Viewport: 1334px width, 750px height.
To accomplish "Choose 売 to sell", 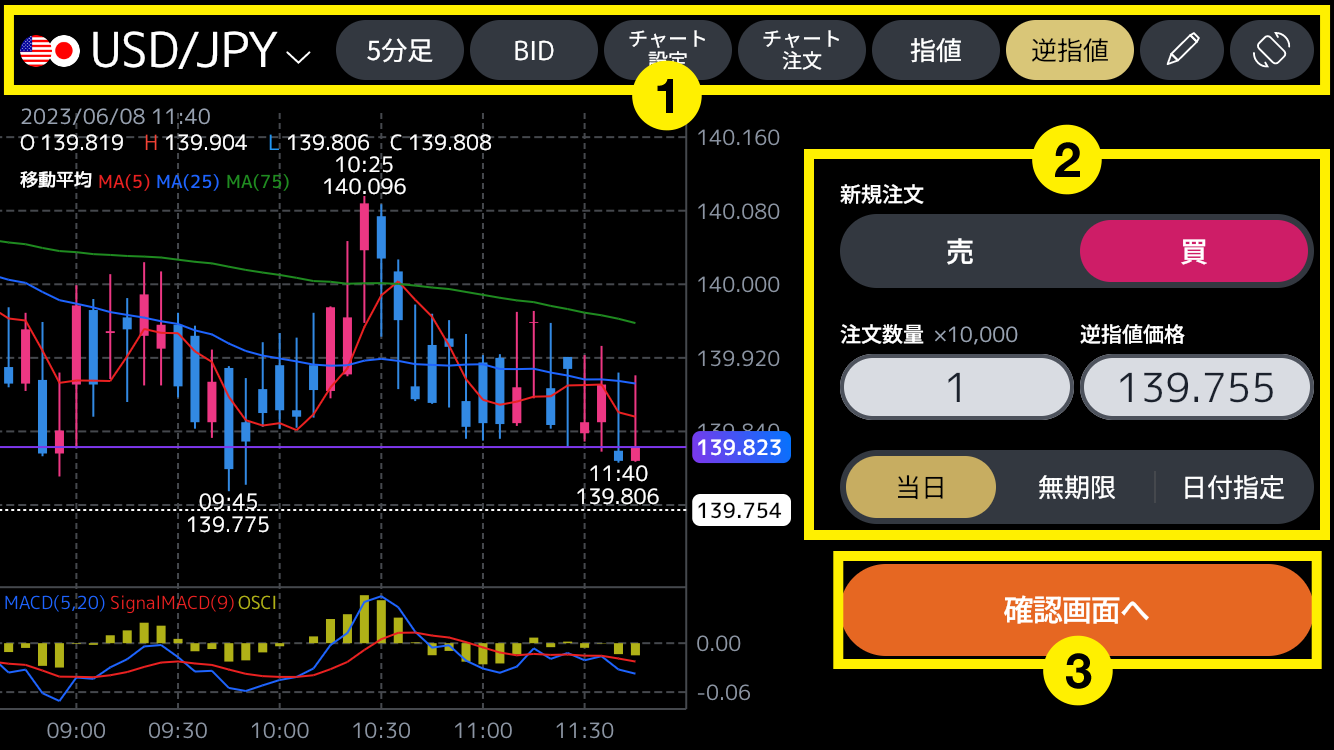I will pos(960,252).
